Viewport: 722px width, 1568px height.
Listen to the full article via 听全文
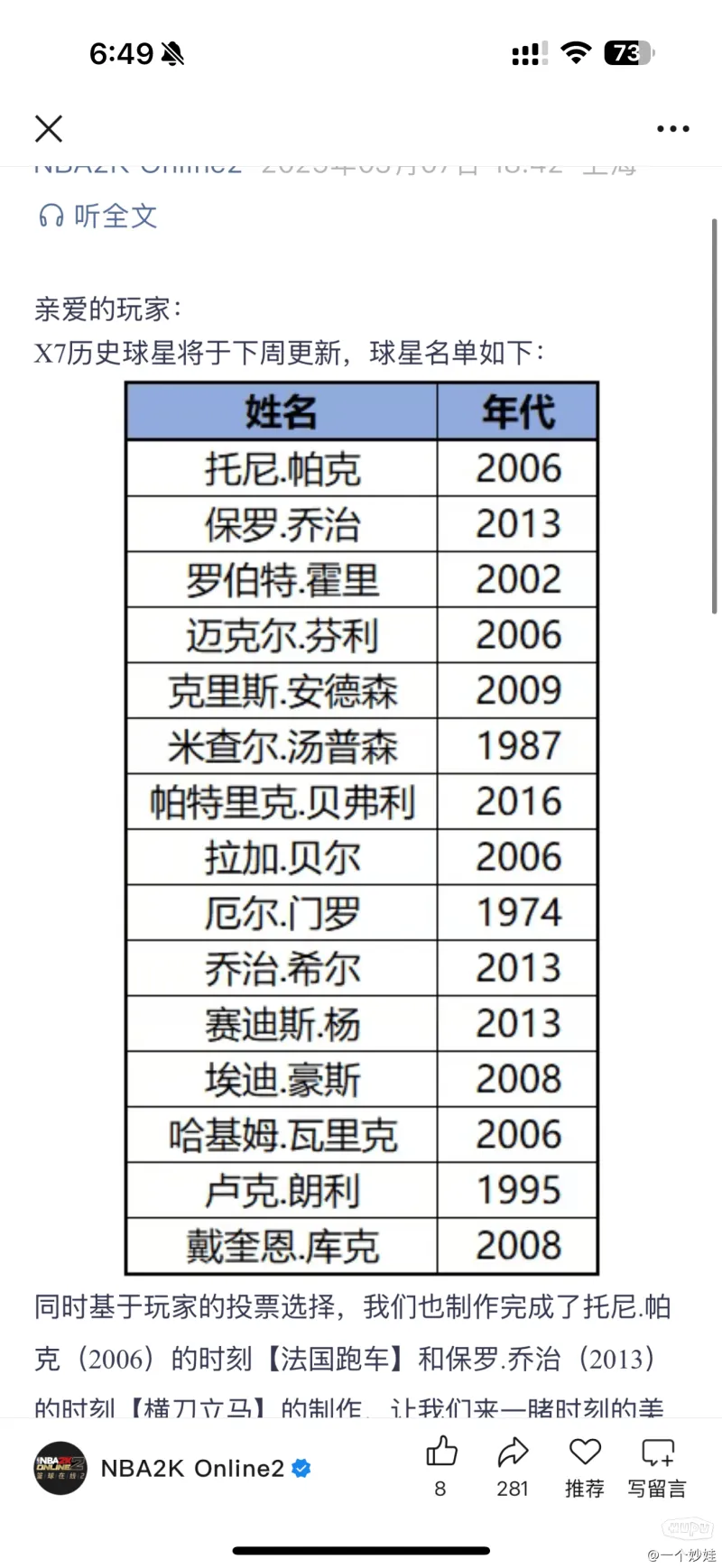point(98,216)
